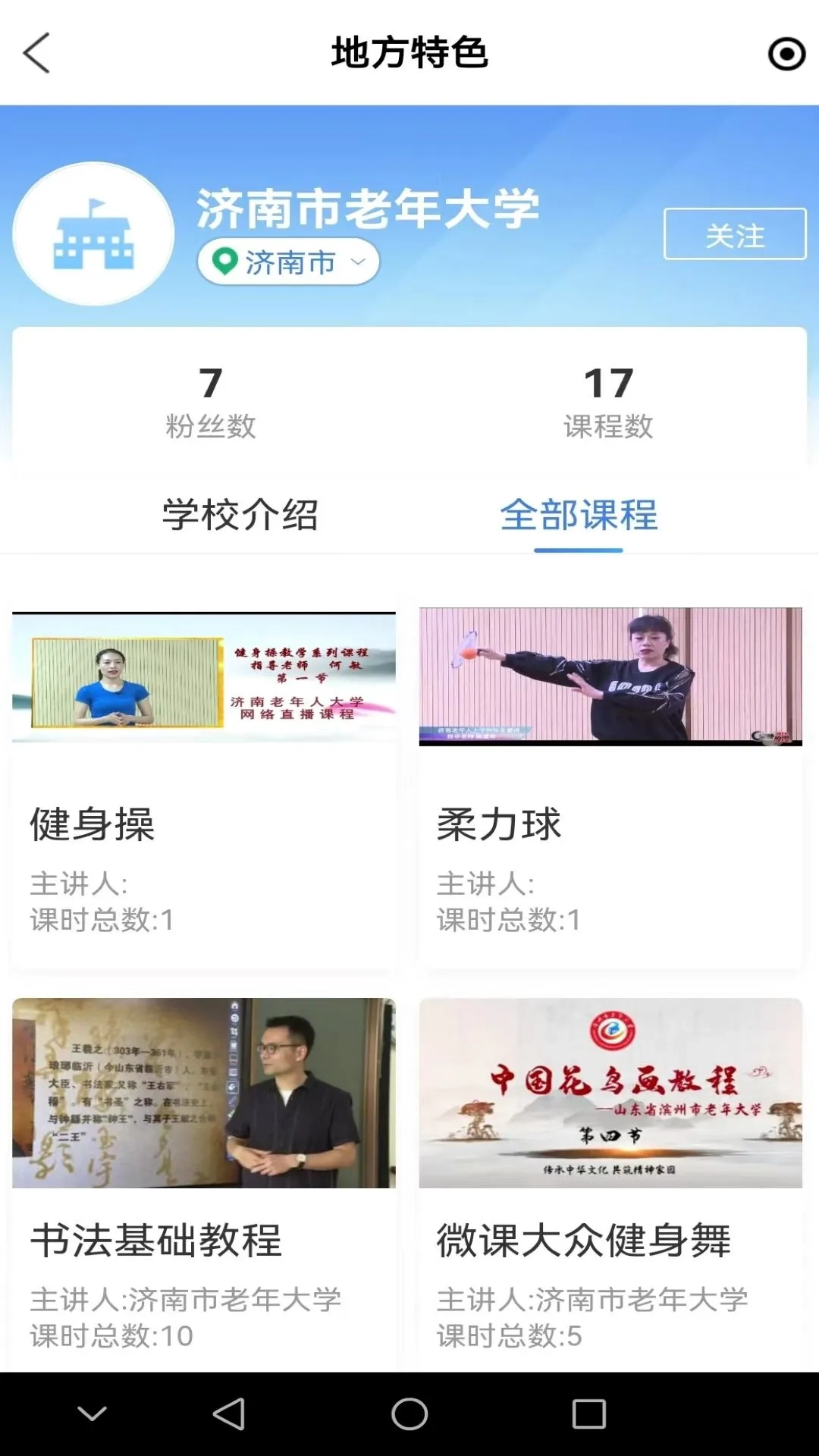Tap the school badge avatar icon
The height and width of the screenshot is (1456, 819).
(x=93, y=232)
